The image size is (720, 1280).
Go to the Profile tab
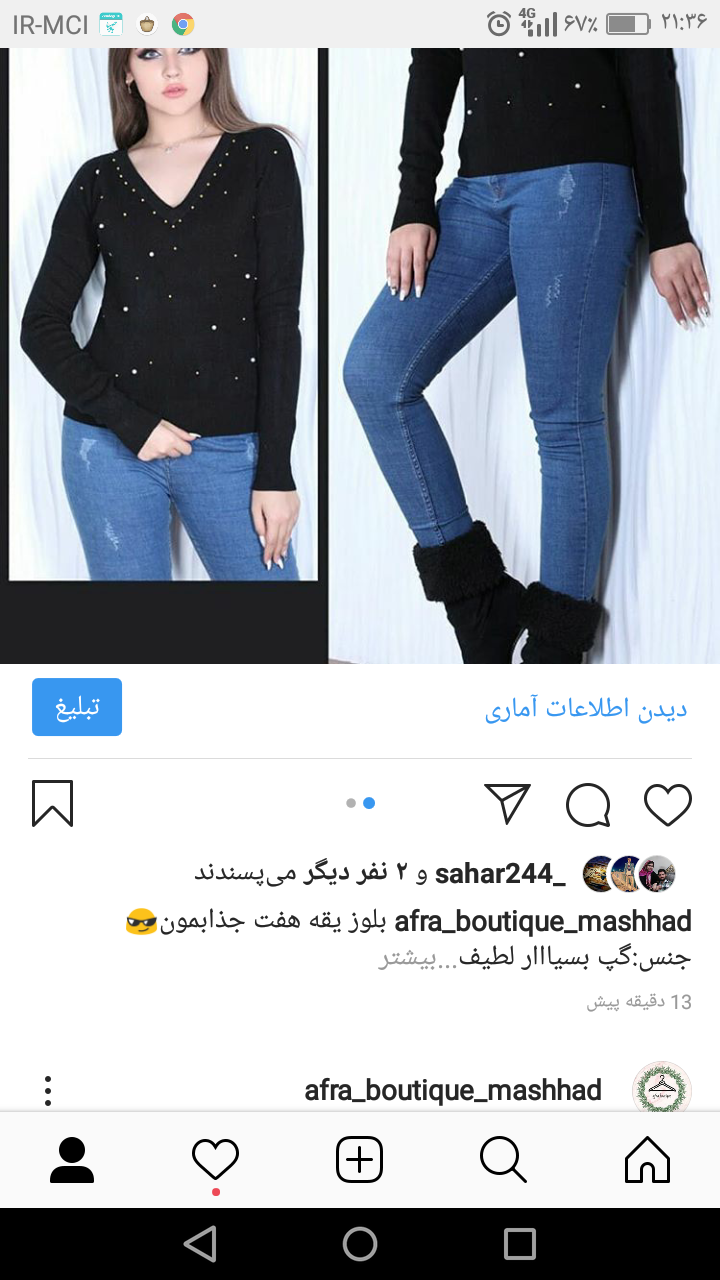coord(72,1160)
